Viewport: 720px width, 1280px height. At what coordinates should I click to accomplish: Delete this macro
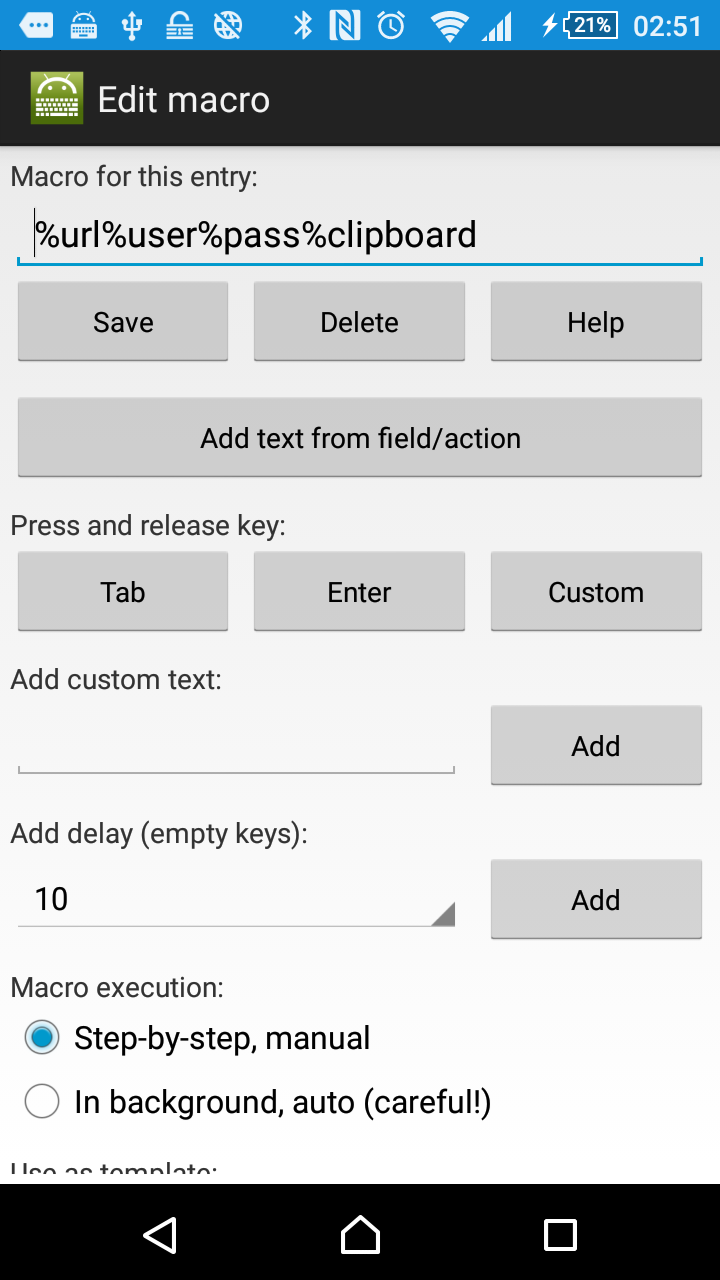[x=359, y=322]
